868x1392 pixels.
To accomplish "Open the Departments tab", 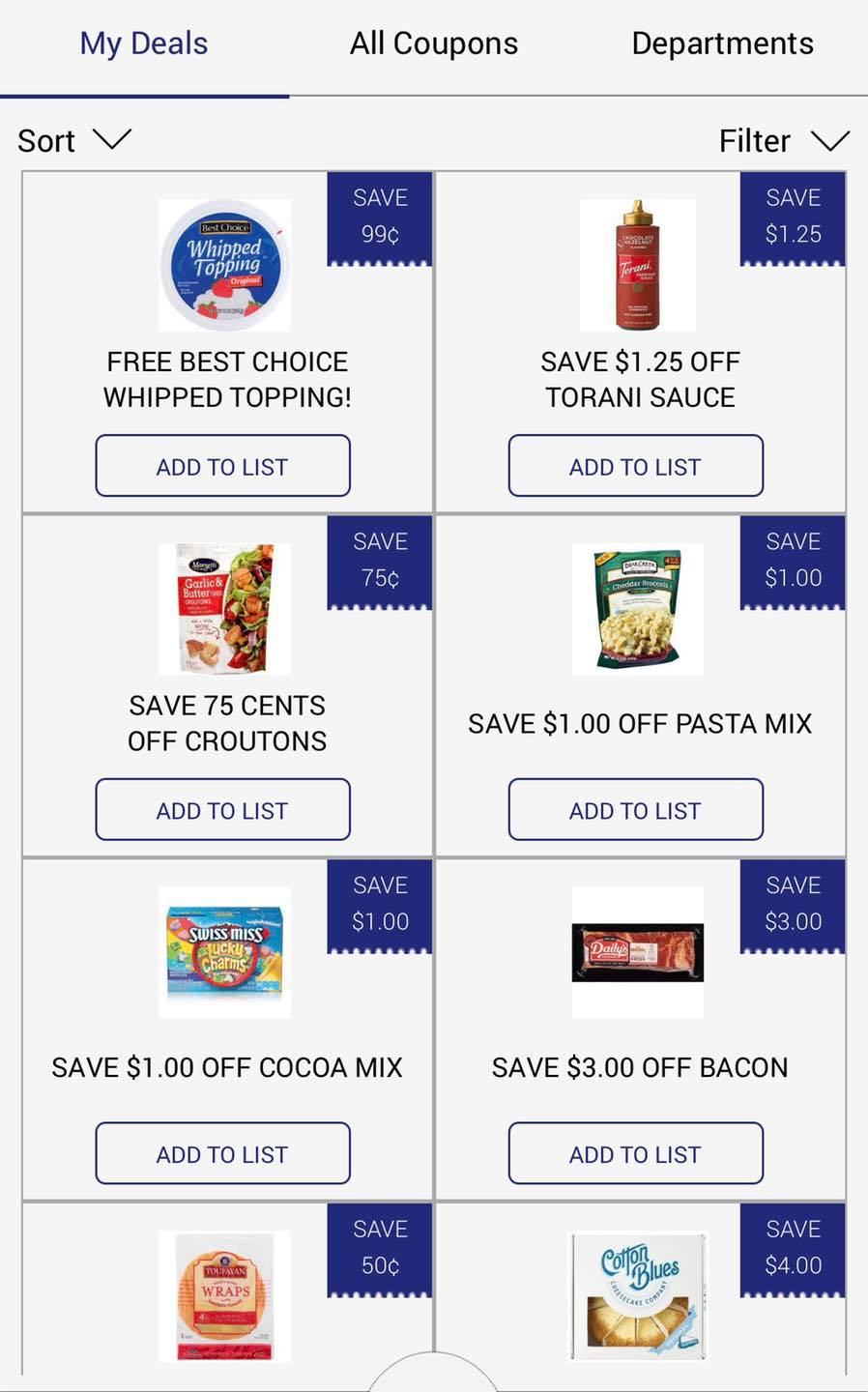I will coord(722,44).
